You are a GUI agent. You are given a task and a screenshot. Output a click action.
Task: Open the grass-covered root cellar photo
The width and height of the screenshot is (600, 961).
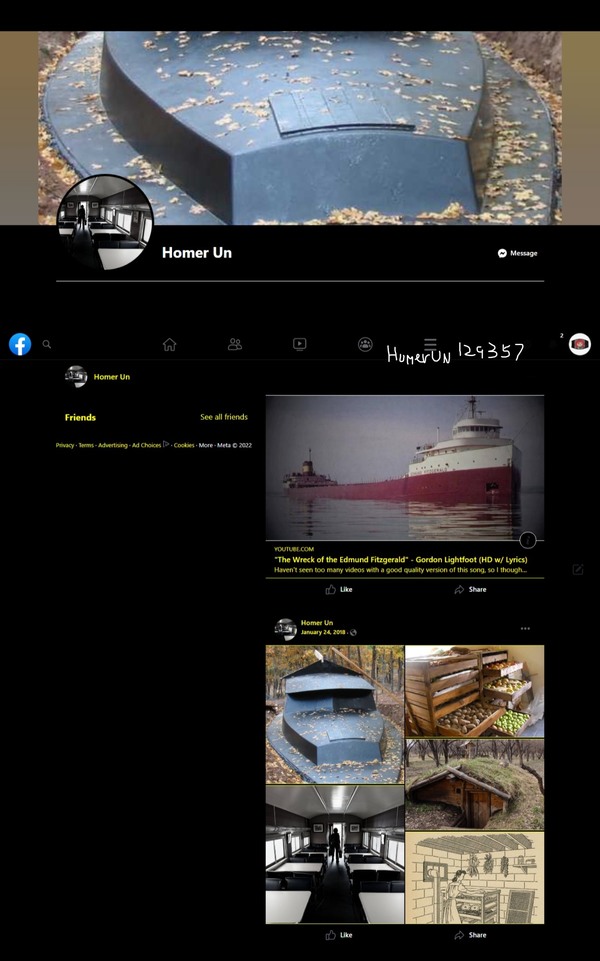tap(474, 785)
